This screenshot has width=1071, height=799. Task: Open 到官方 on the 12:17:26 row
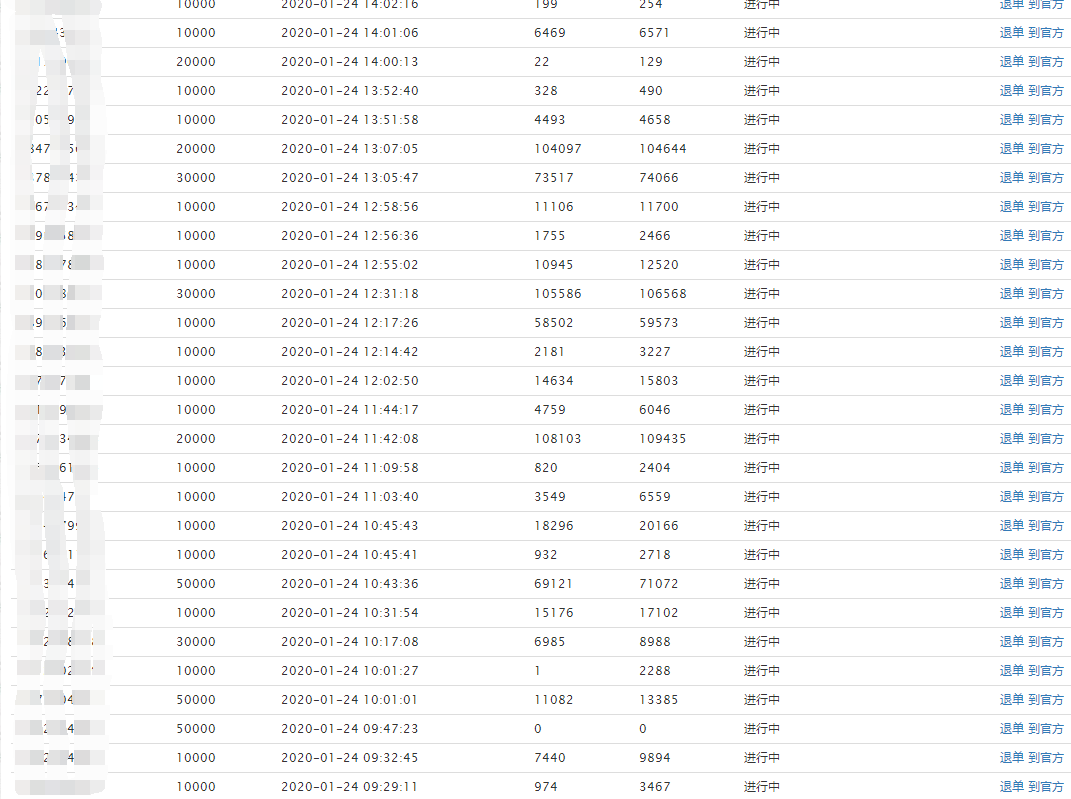pyautogui.click(x=1046, y=323)
